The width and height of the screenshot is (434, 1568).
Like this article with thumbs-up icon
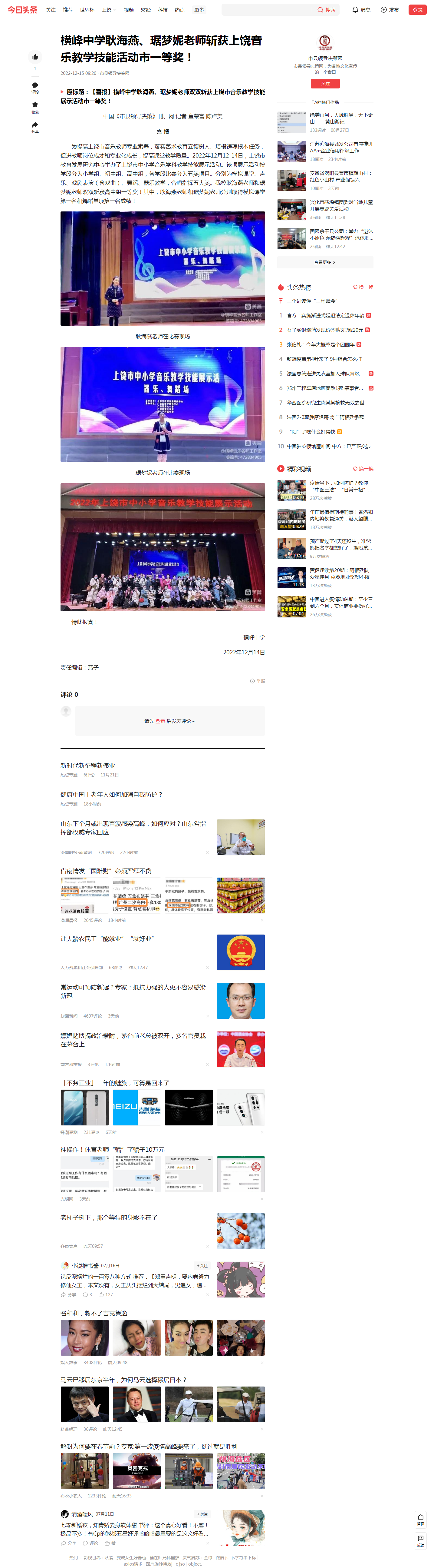35,57
